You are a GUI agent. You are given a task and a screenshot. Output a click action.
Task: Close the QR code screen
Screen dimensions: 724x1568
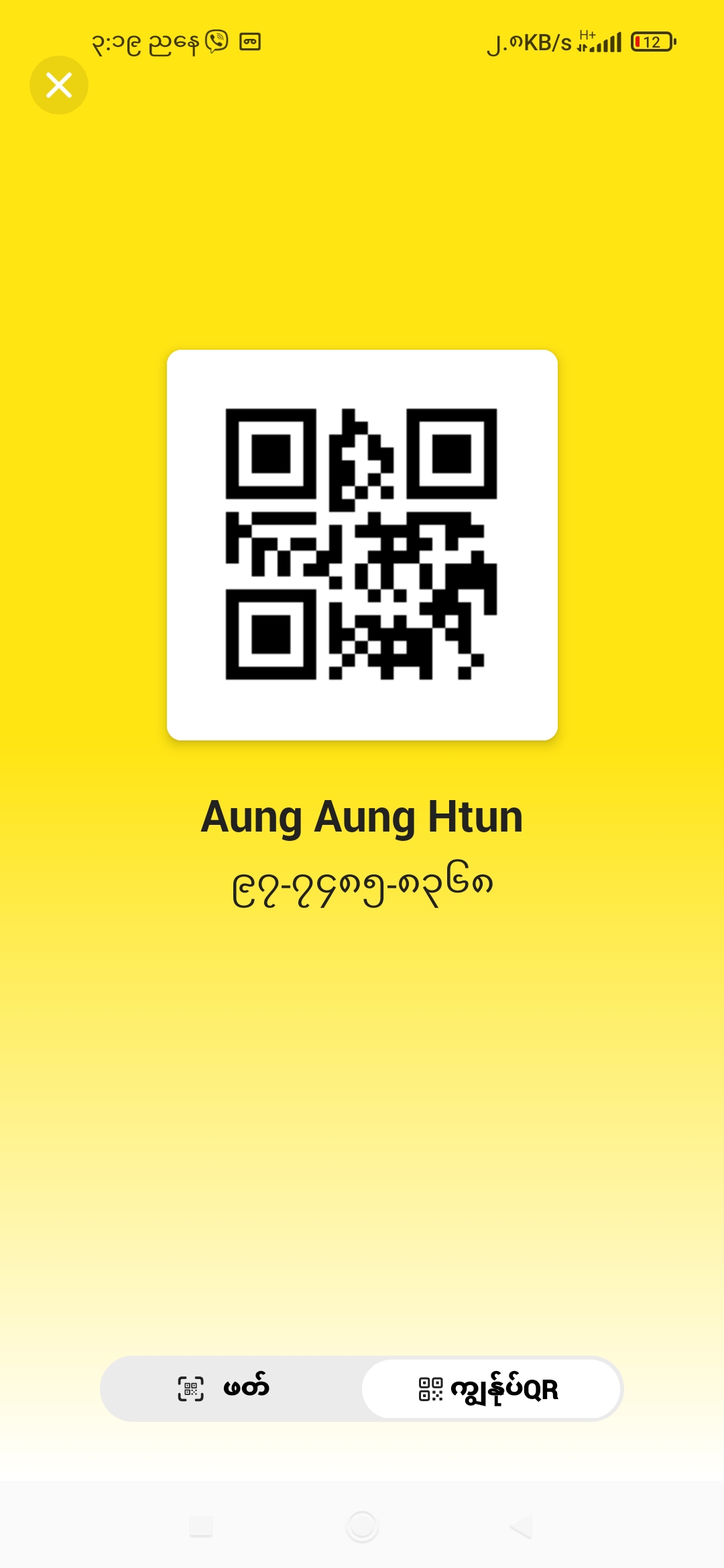59,85
